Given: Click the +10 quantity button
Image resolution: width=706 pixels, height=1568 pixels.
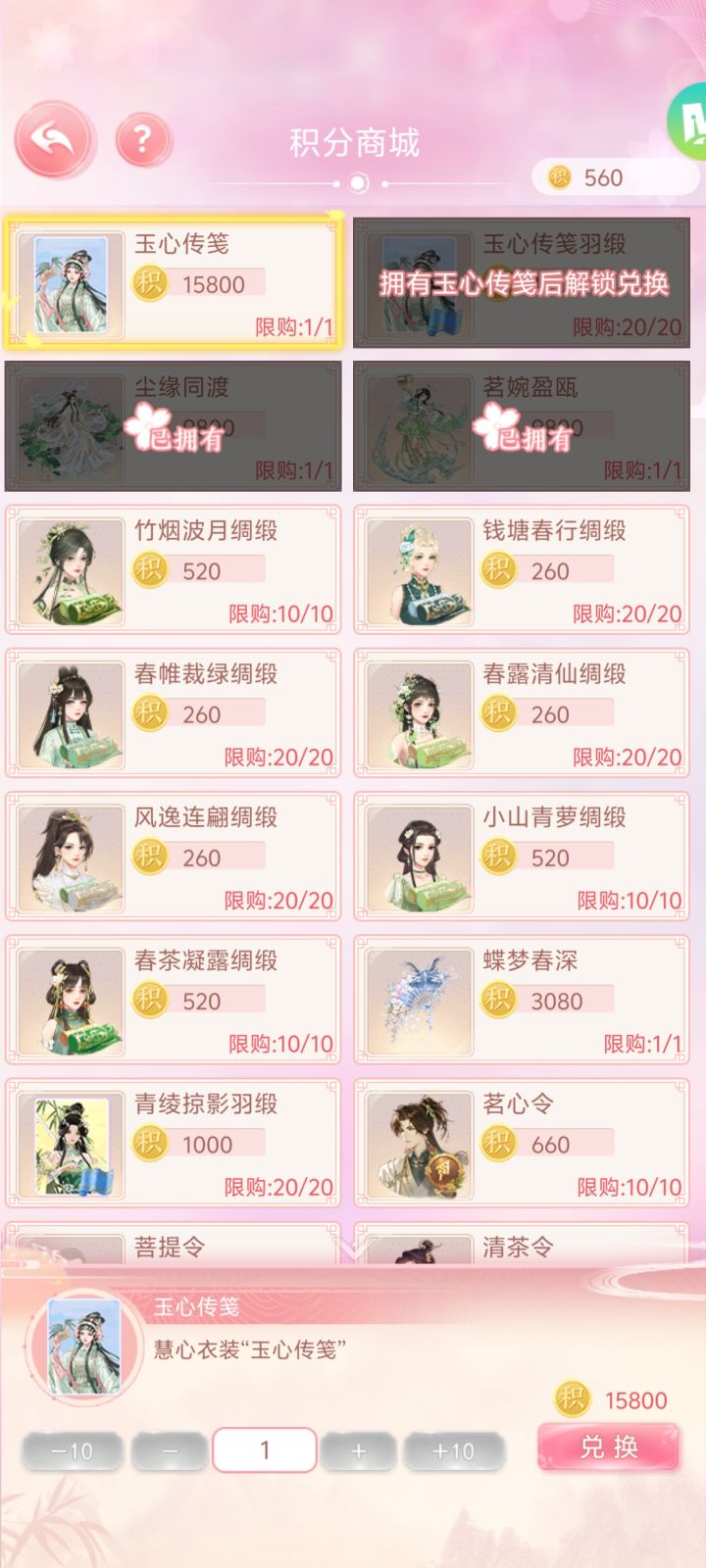Looking at the screenshot, I should [456, 1450].
